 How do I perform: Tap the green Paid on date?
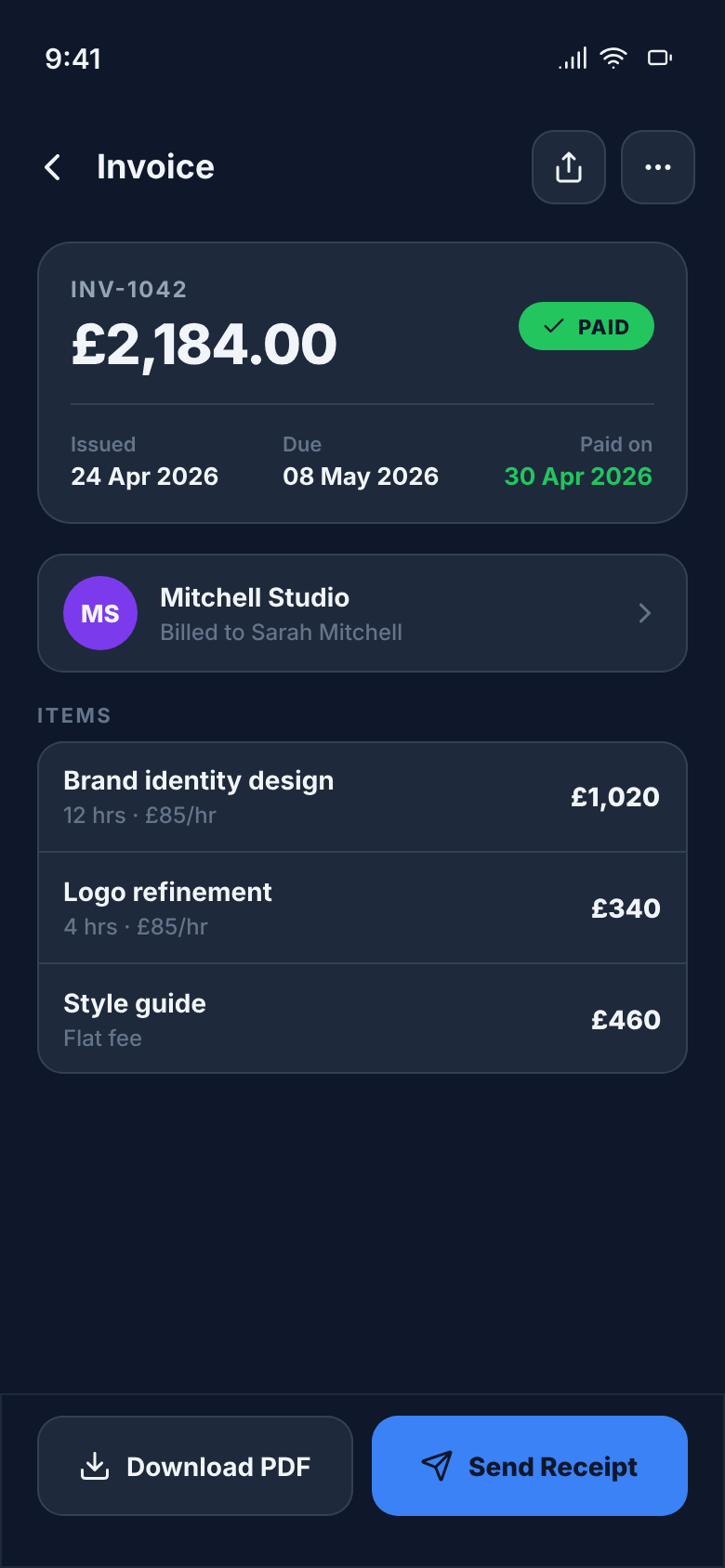pyautogui.click(x=577, y=477)
